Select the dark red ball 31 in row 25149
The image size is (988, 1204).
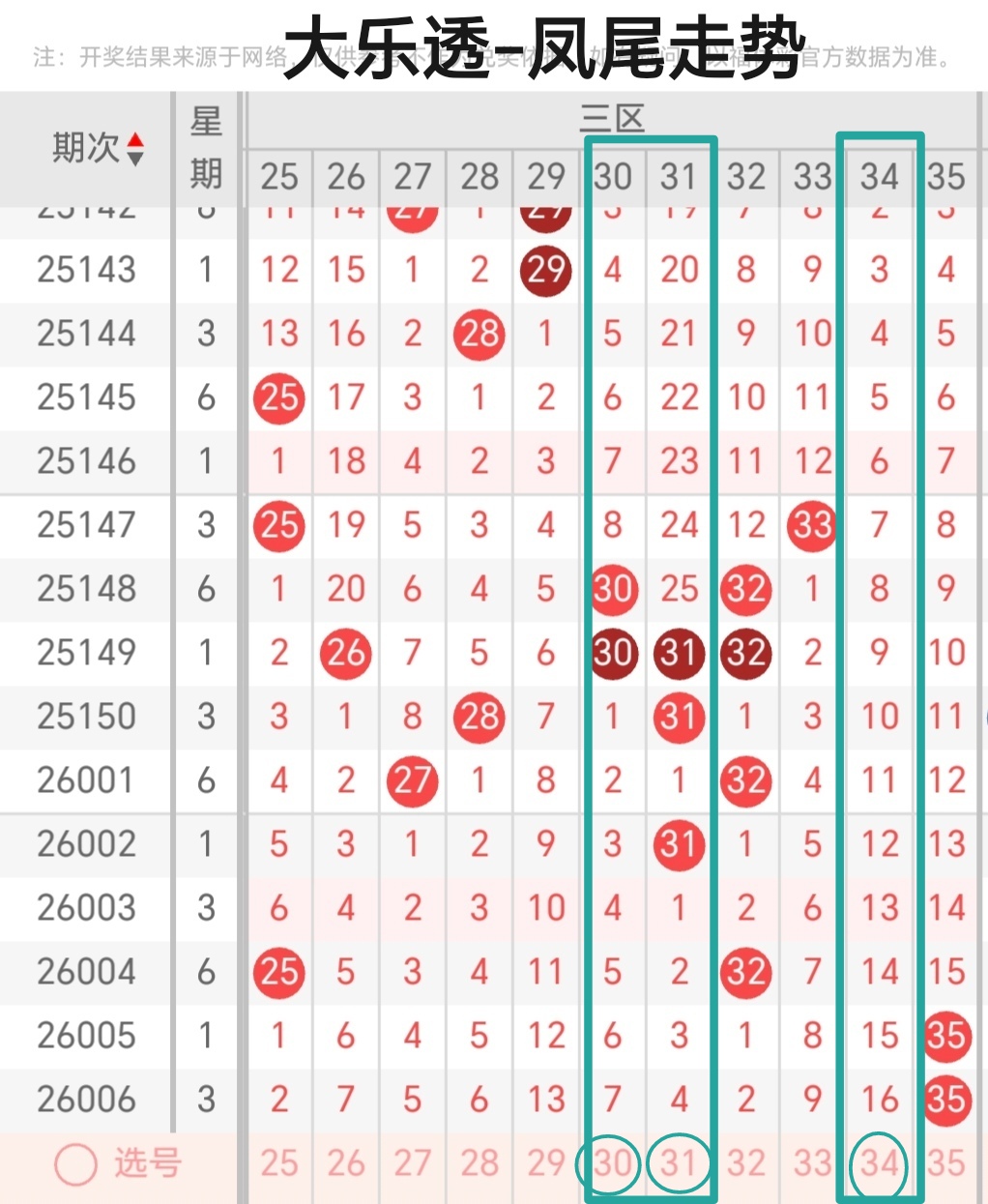(679, 653)
